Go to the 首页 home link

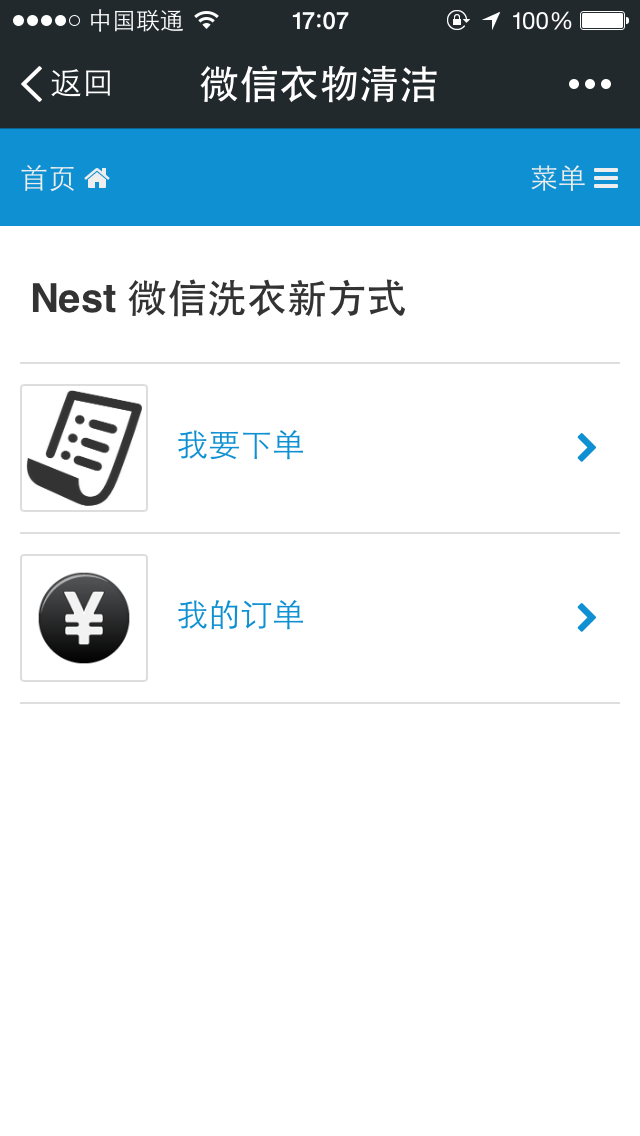(x=65, y=178)
